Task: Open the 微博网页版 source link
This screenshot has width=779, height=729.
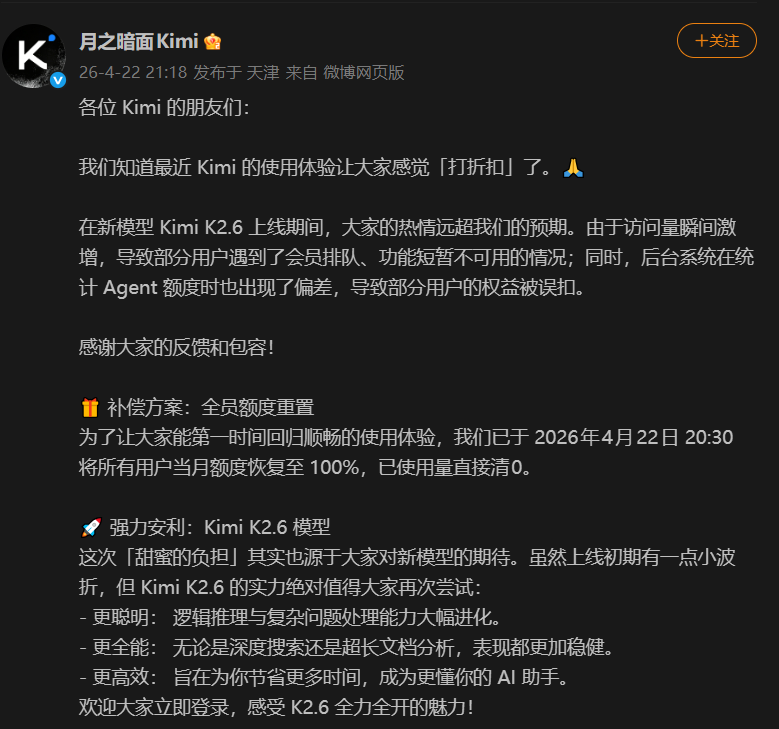Action: tap(364, 73)
